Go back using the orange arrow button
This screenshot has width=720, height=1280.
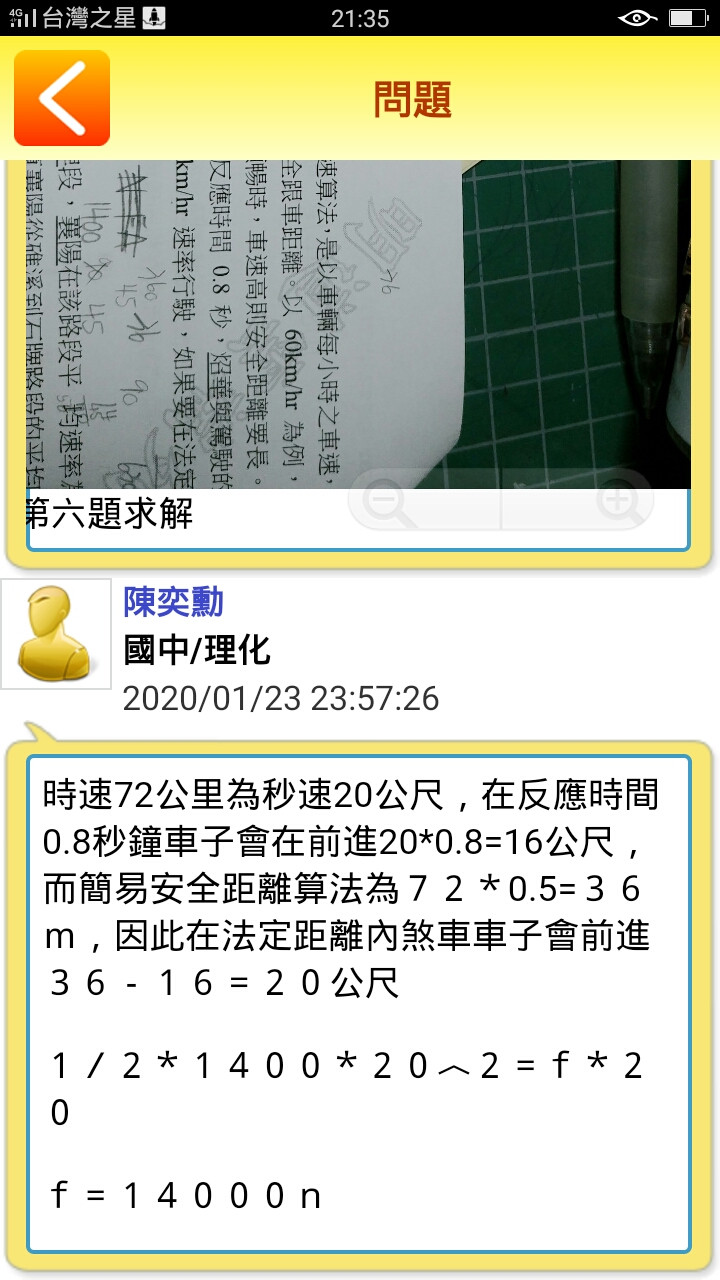tap(62, 98)
